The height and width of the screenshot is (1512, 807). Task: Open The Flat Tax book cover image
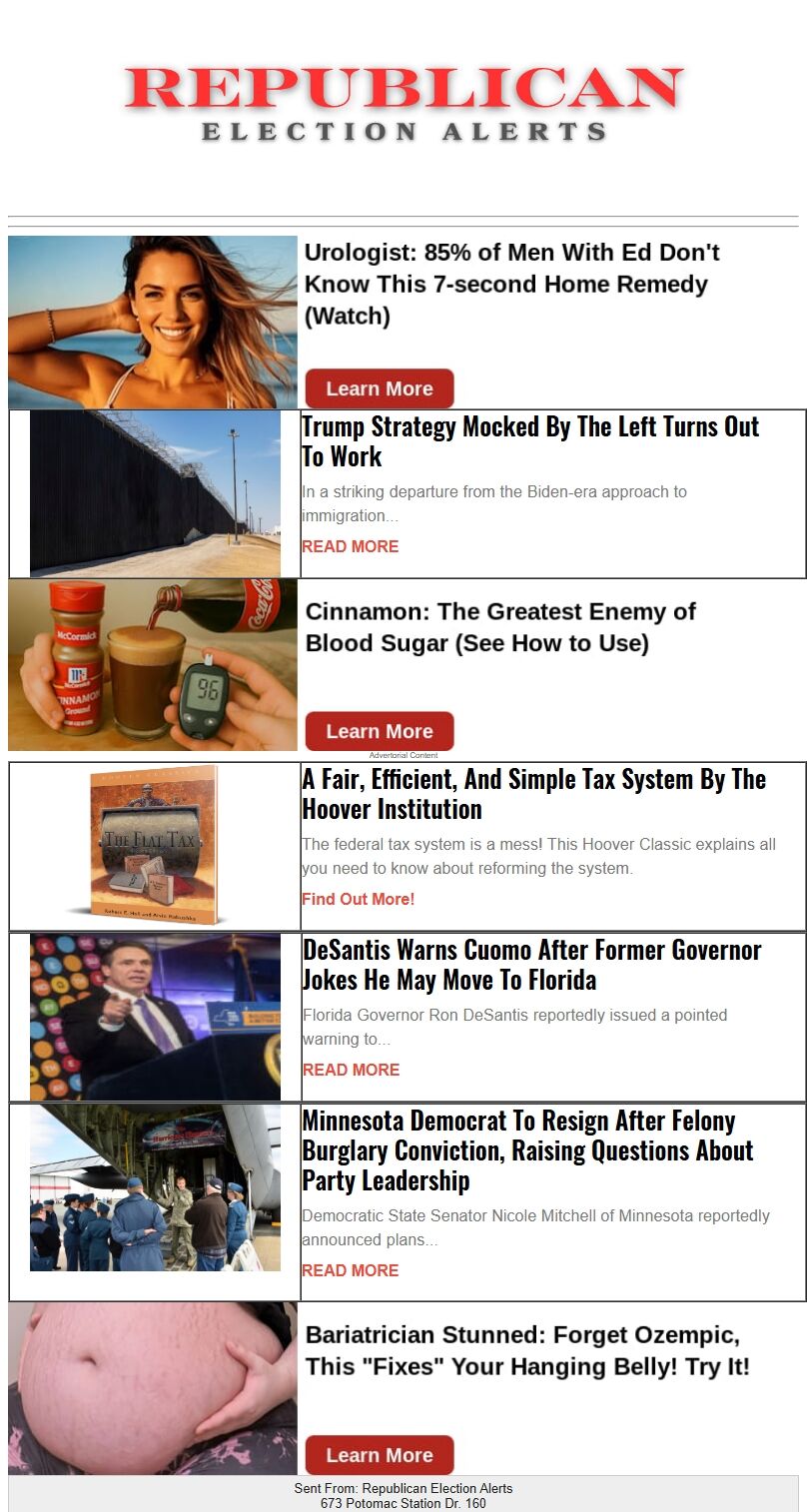click(x=153, y=845)
